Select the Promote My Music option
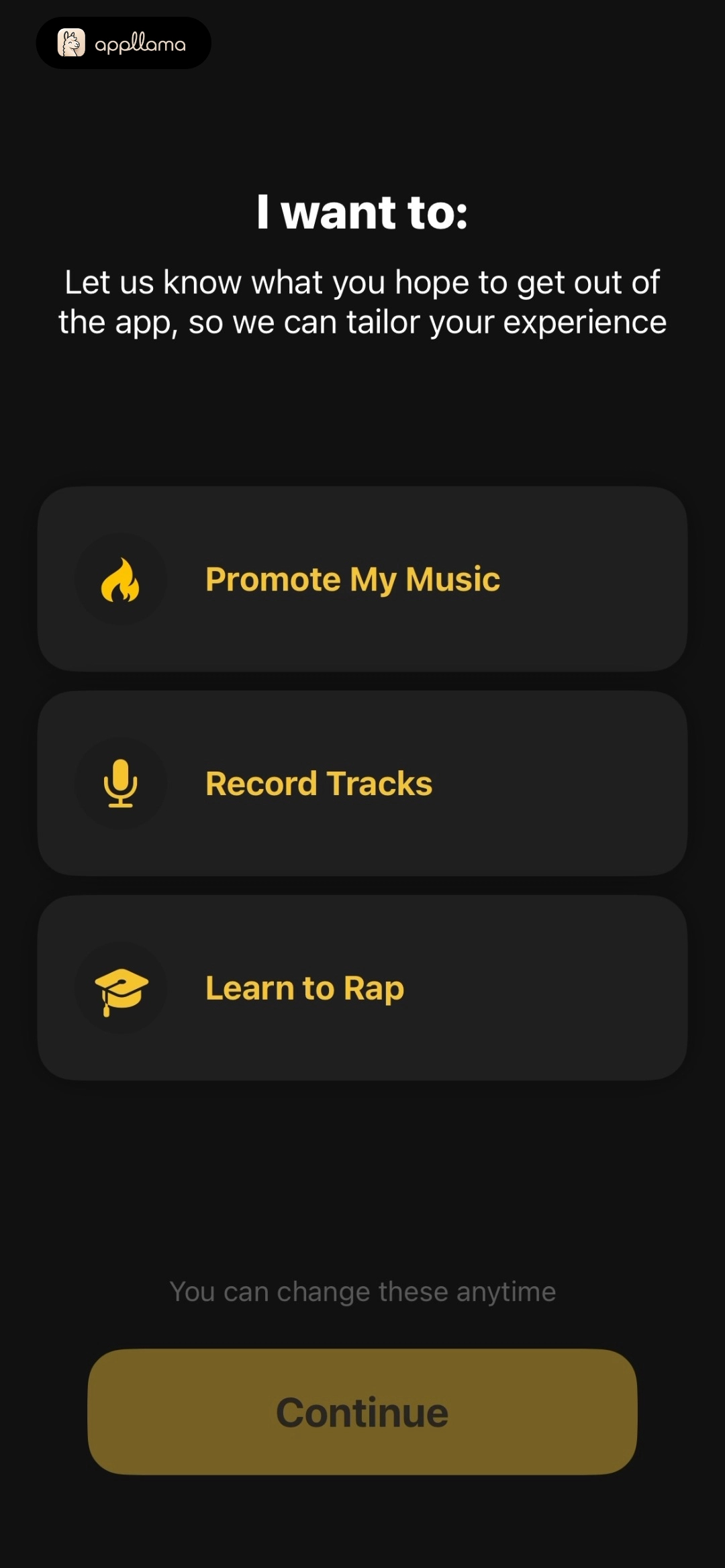This screenshot has height=1568, width=725. pyautogui.click(x=362, y=579)
